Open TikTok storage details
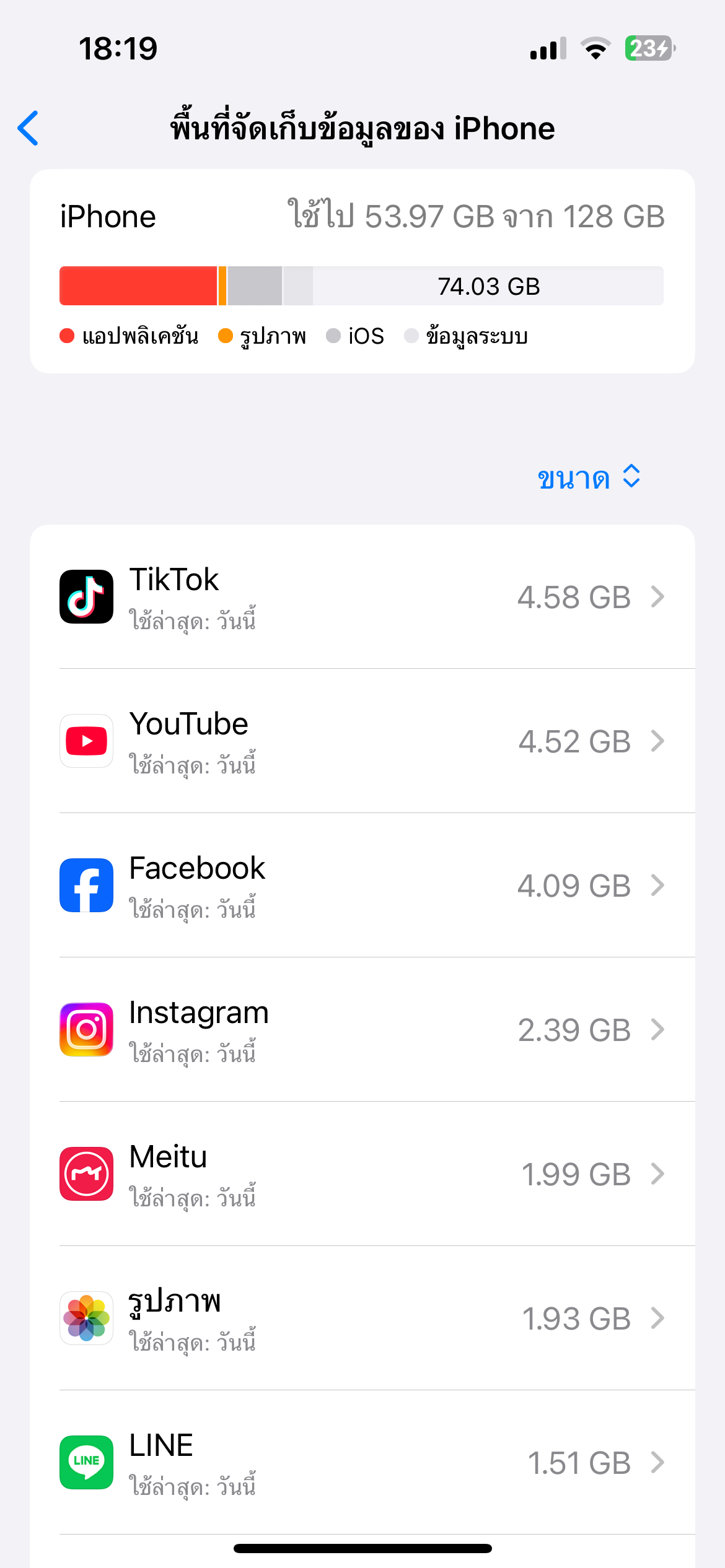This screenshot has width=725, height=1568. pos(362,597)
